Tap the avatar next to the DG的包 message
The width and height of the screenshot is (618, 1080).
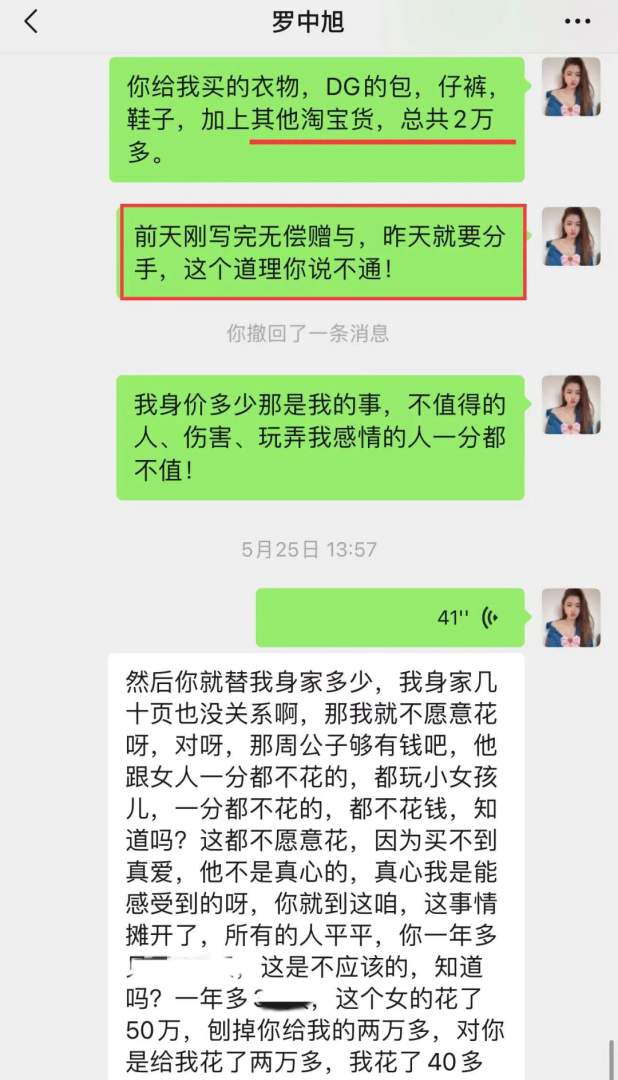coord(571,86)
